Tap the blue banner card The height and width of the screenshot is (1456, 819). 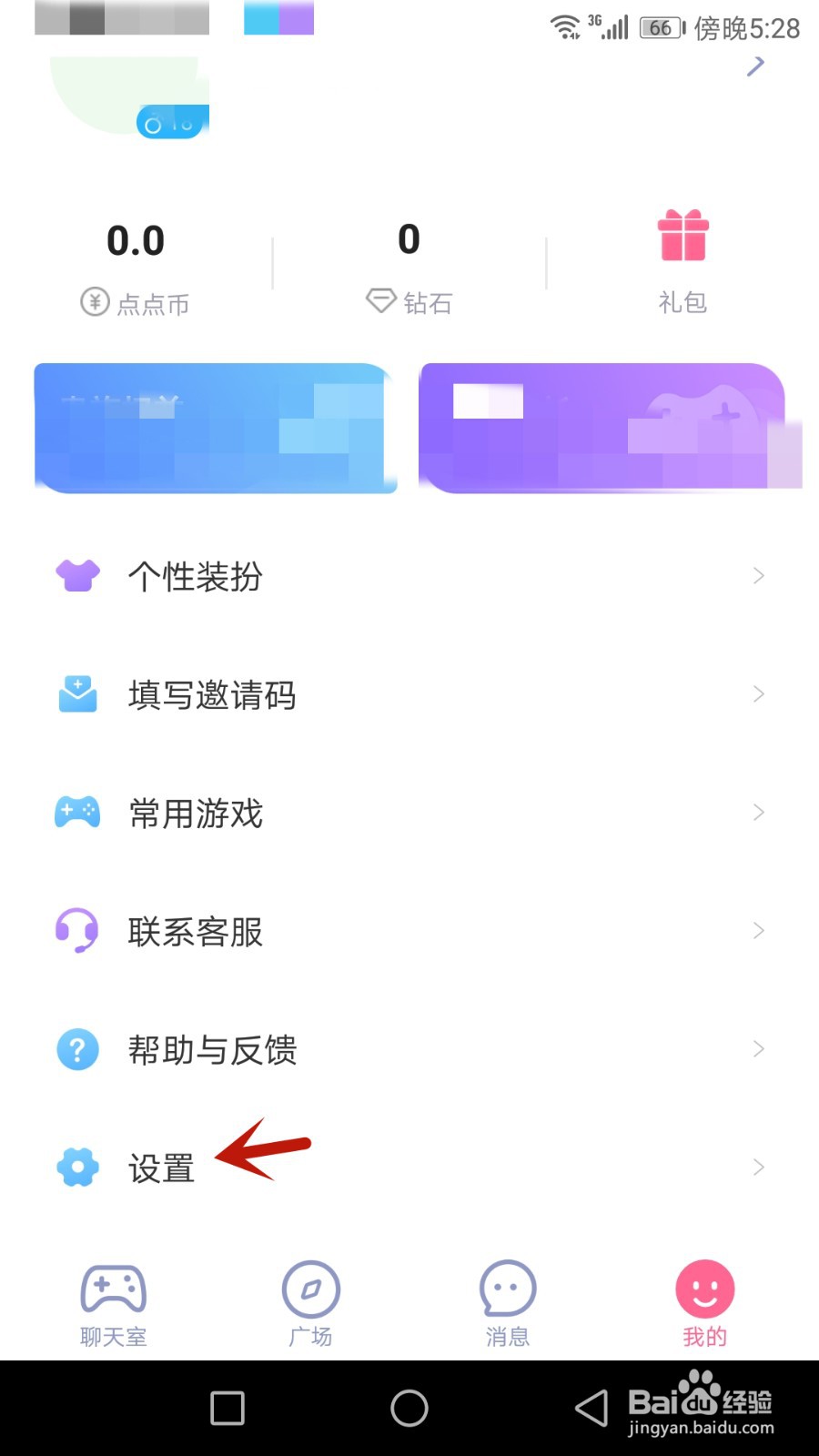[216, 428]
